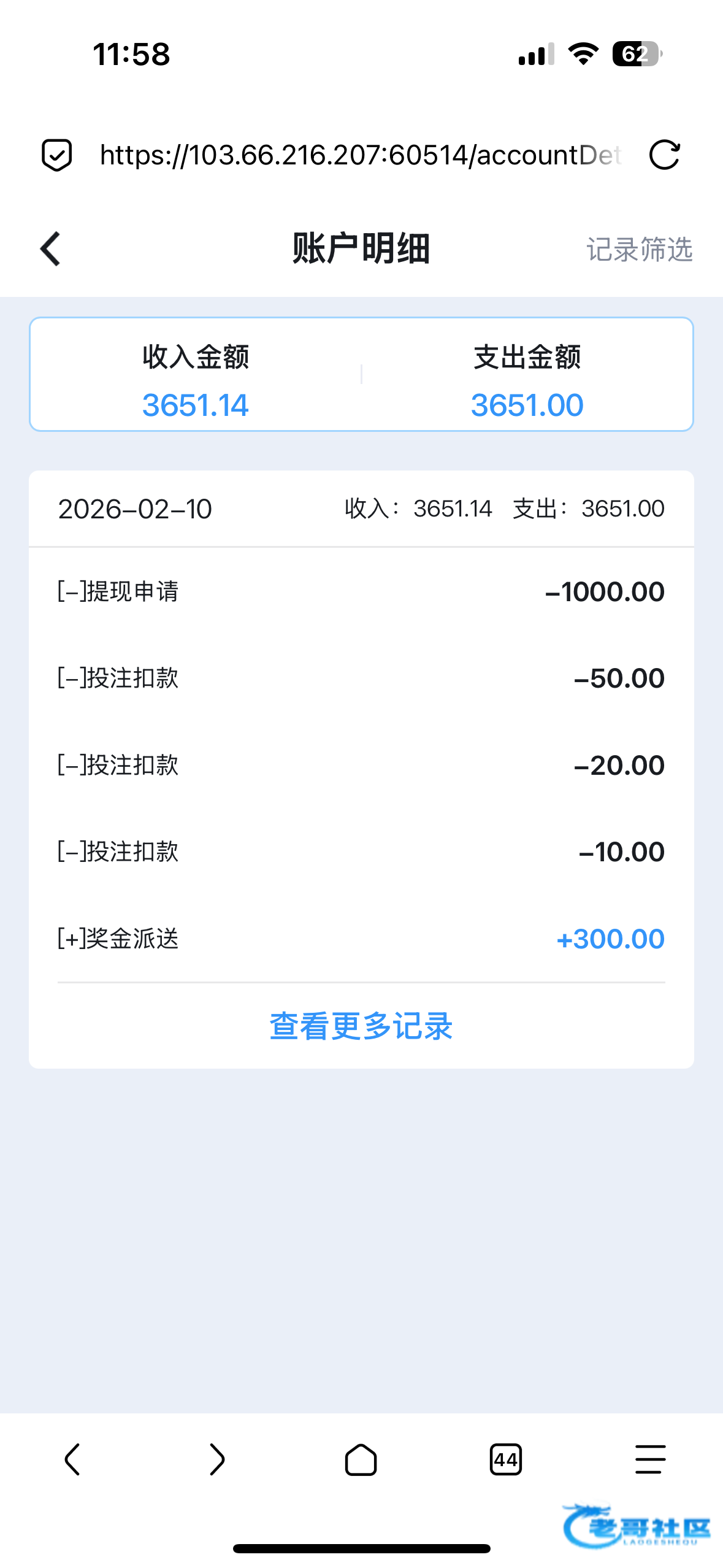723x1568 pixels.
Task: Open browser home page
Action: pos(361,1459)
